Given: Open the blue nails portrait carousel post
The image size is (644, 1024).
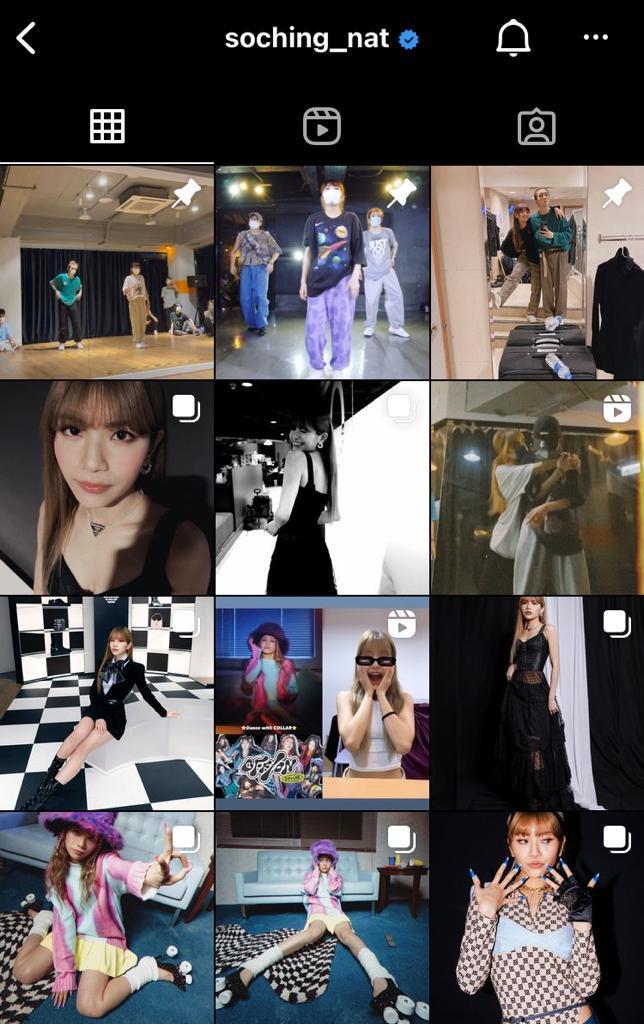Looking at the screenshot, I should click(x=537, y=918).
